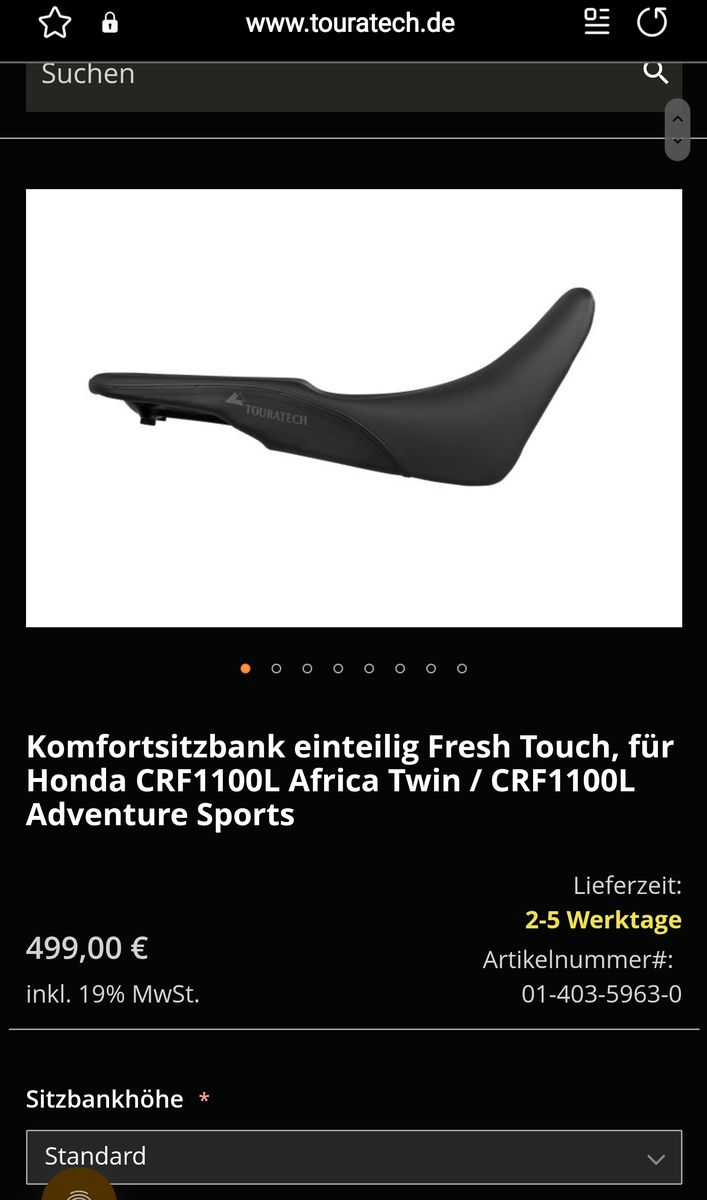Open the site security lock info
This screenshot has height=1200, width=707.
110,23
